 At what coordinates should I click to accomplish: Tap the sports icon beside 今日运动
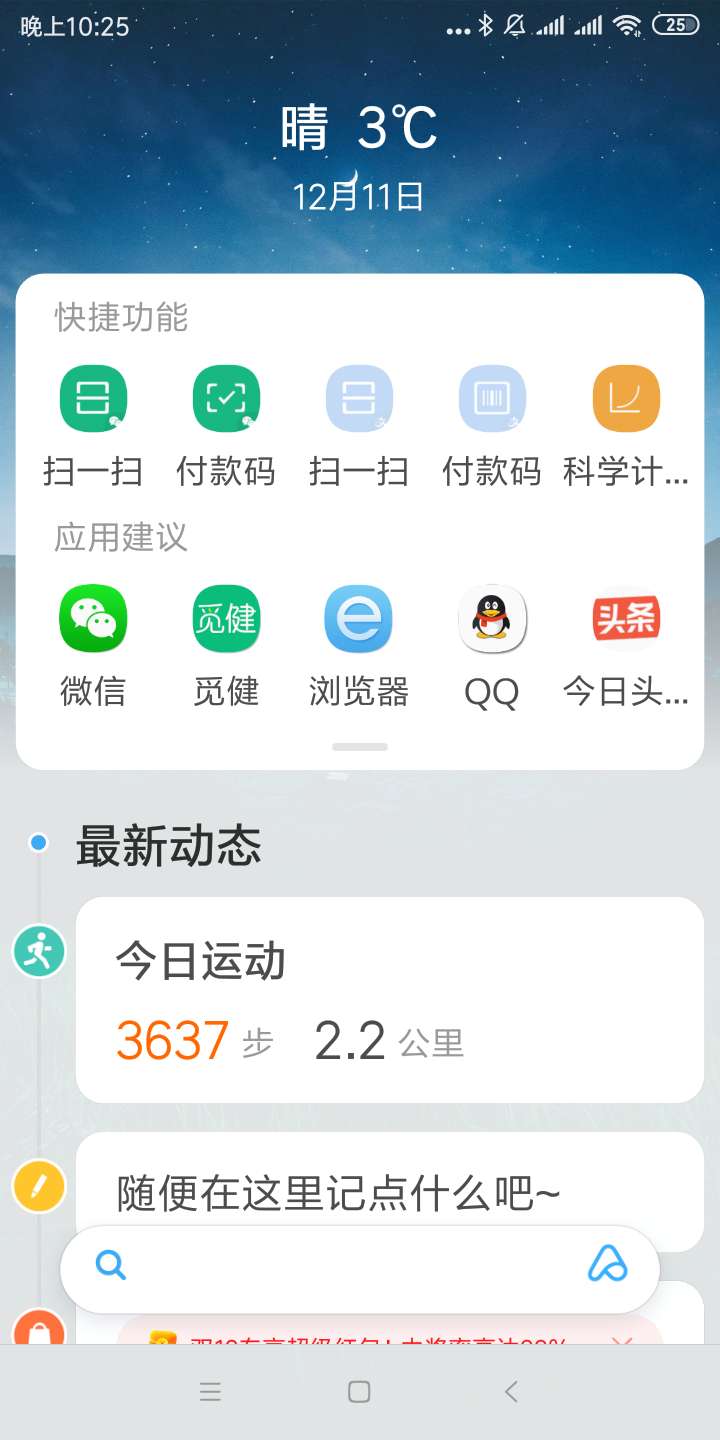[x=38, y=951]
